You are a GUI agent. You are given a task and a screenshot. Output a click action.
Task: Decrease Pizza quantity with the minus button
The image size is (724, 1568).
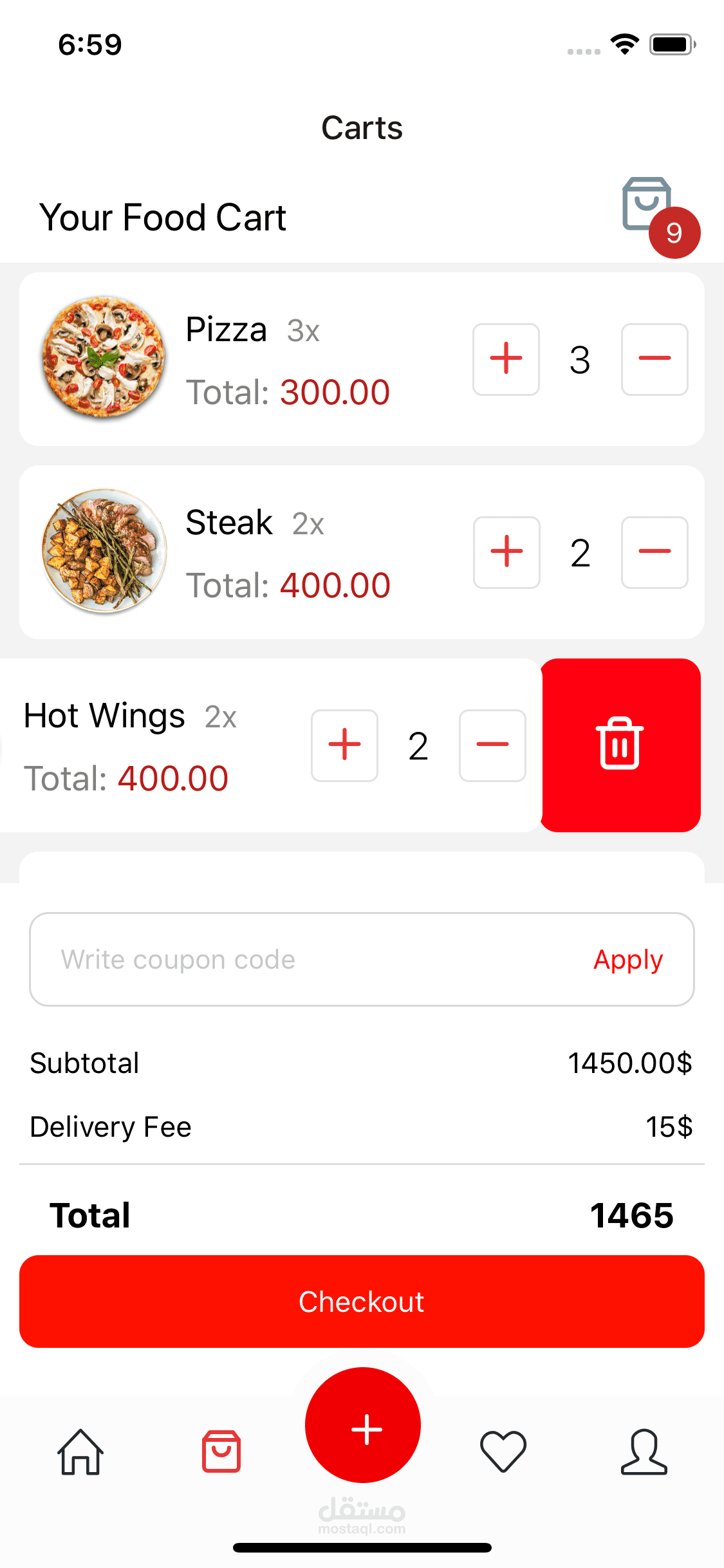[654, 359]
